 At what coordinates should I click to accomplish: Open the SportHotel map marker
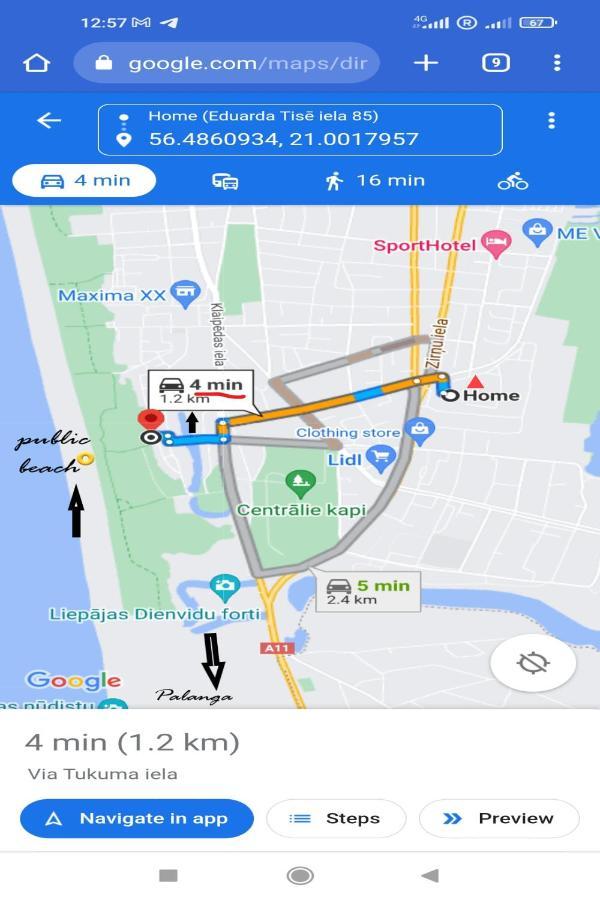coord(496,243)
